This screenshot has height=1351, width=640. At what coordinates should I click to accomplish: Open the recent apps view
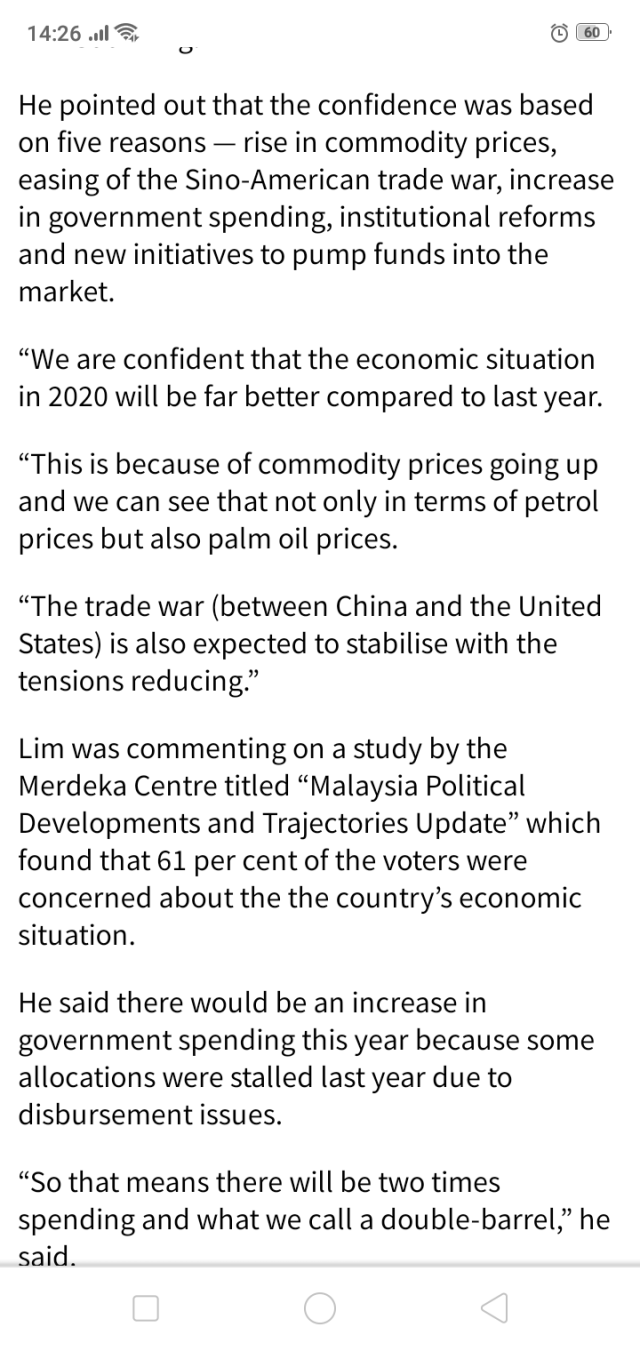point(146,1308)
